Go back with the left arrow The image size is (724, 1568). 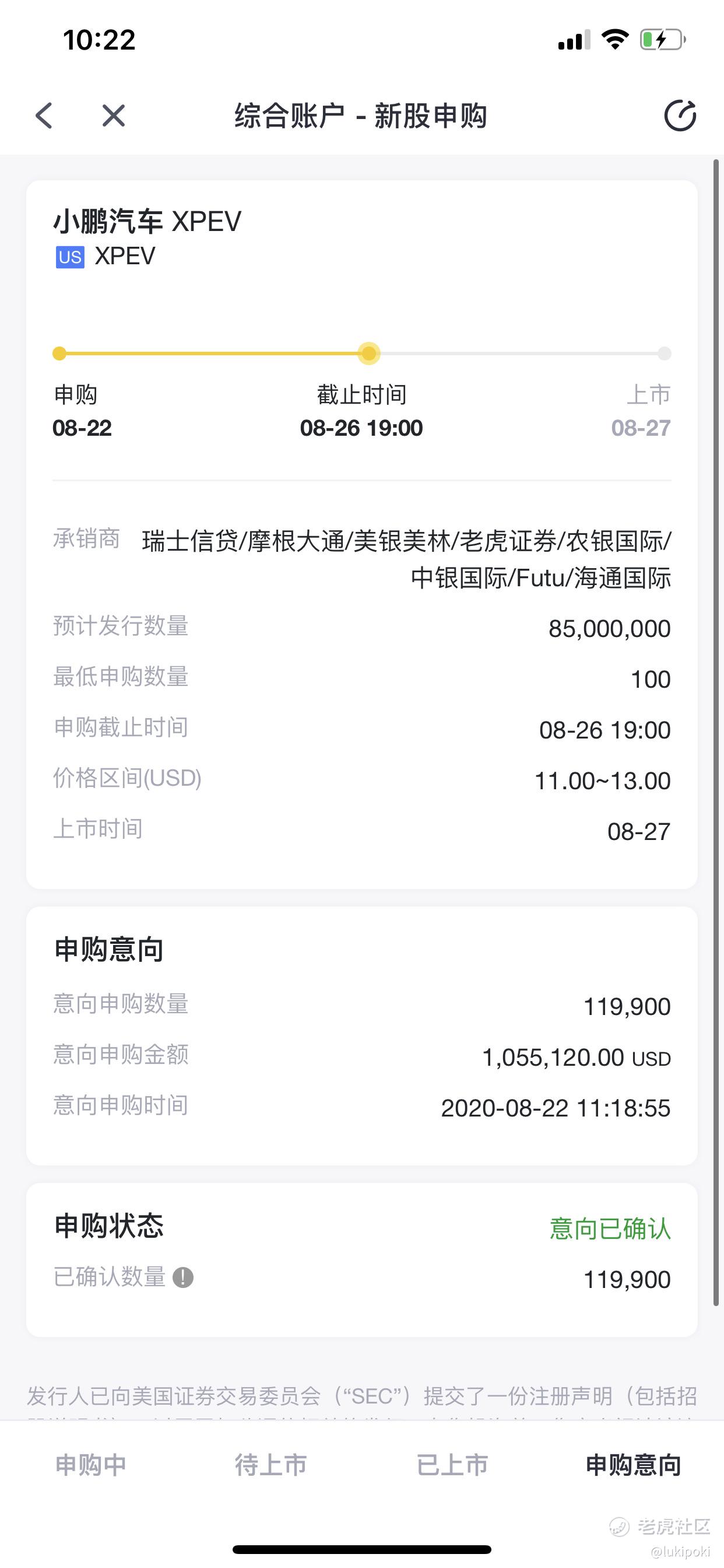(x=44, y=115)
